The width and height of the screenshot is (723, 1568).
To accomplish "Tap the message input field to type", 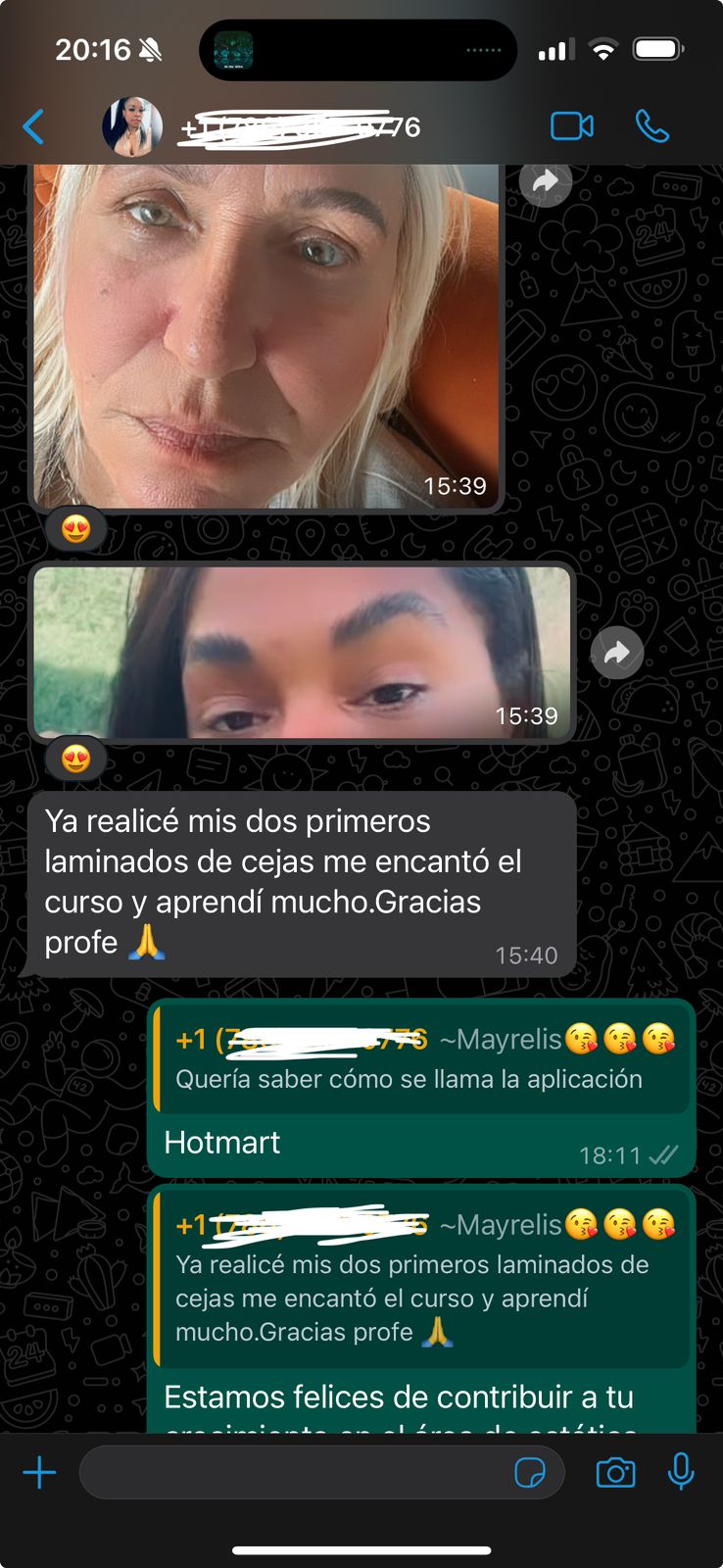I will (x=294, y=1471).
